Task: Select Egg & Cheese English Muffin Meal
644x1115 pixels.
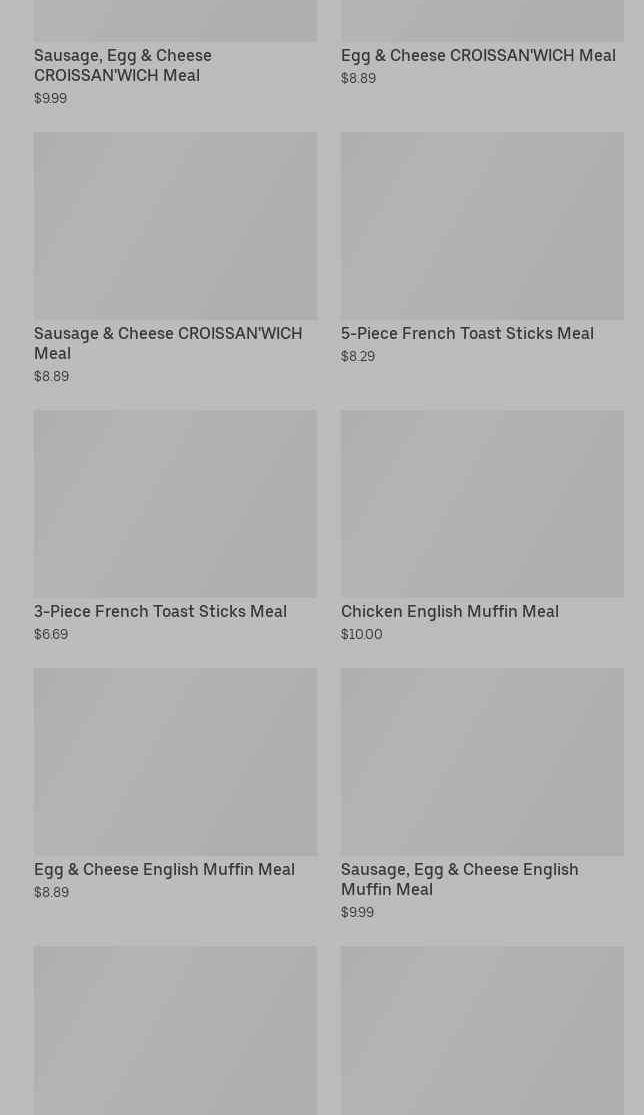Action: coord(175,784)
